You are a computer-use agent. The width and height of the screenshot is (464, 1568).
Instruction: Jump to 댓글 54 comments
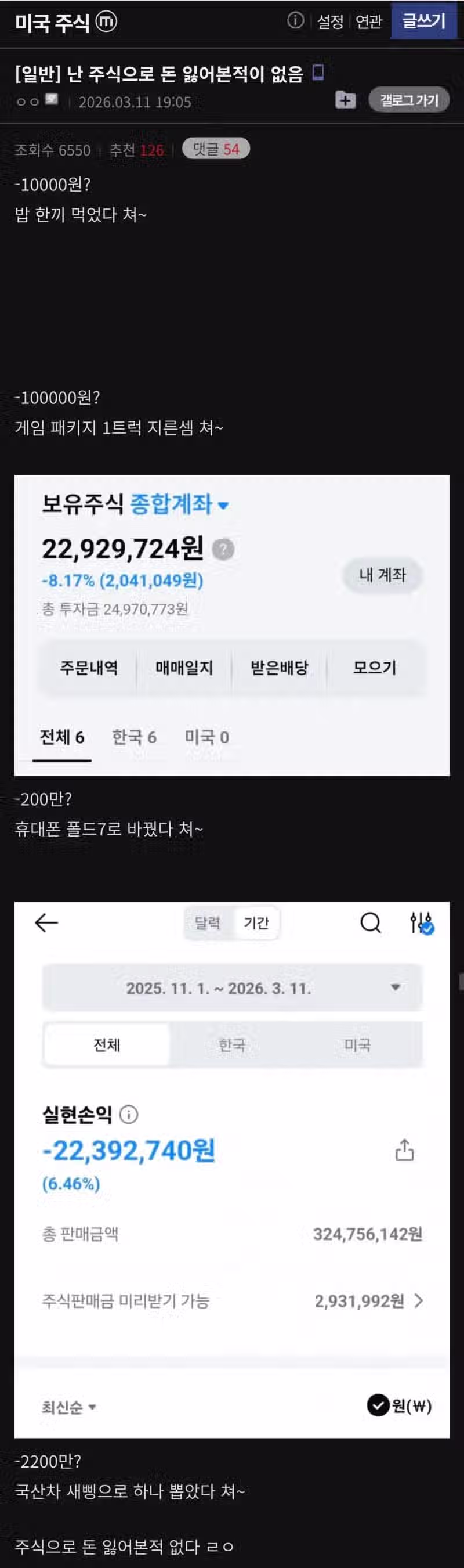216,149
